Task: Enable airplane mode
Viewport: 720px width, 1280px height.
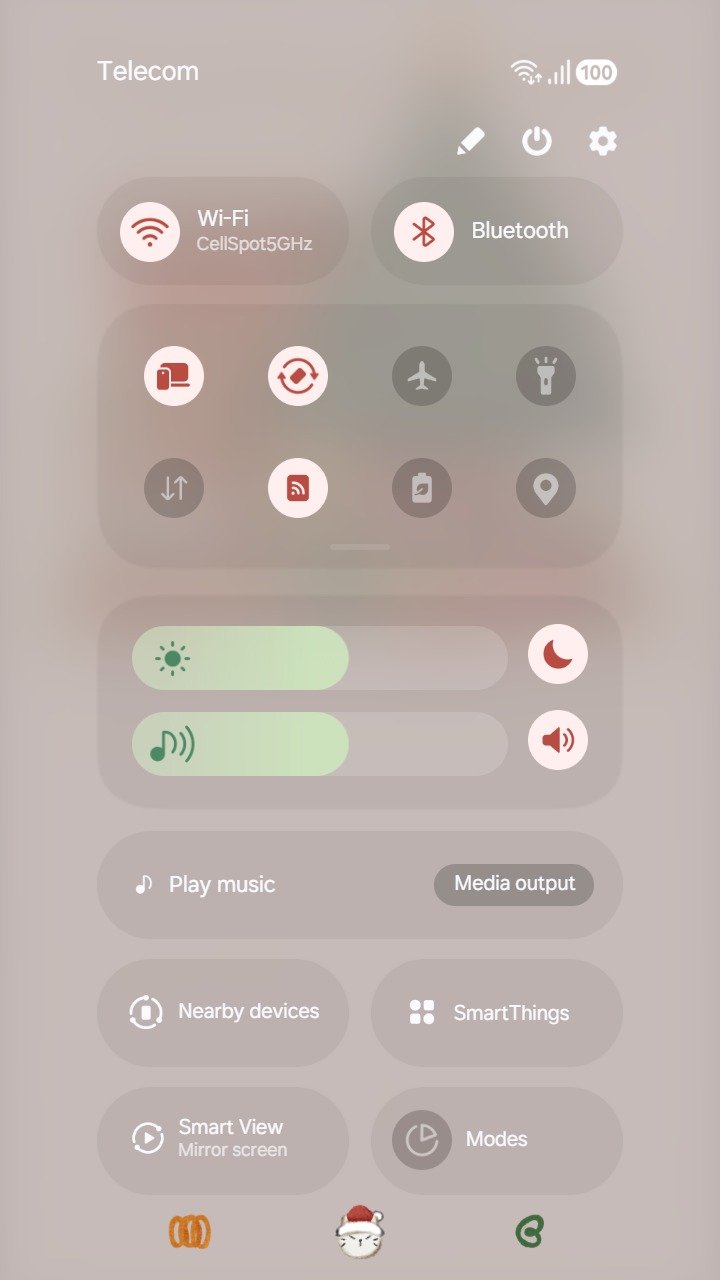Action: coord(422,376)
